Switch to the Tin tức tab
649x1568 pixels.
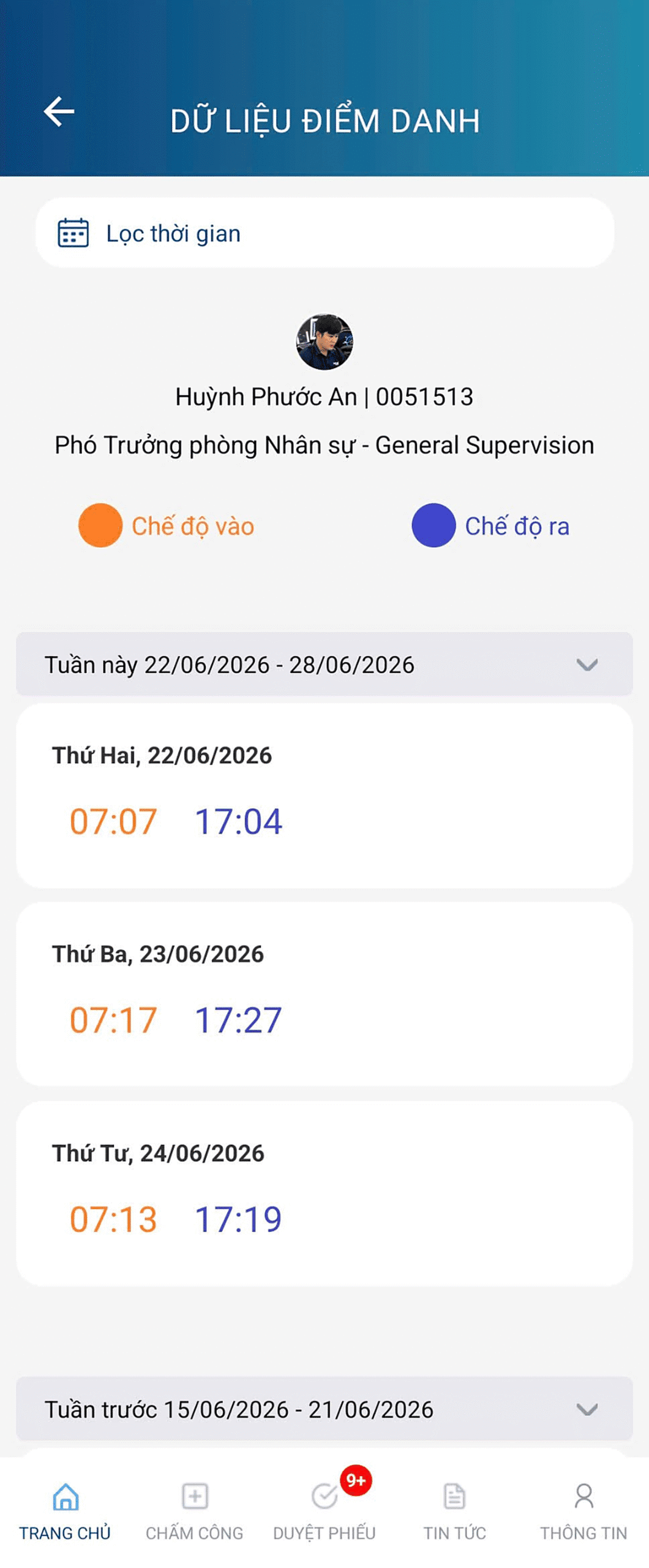(x=454, y=1510)
